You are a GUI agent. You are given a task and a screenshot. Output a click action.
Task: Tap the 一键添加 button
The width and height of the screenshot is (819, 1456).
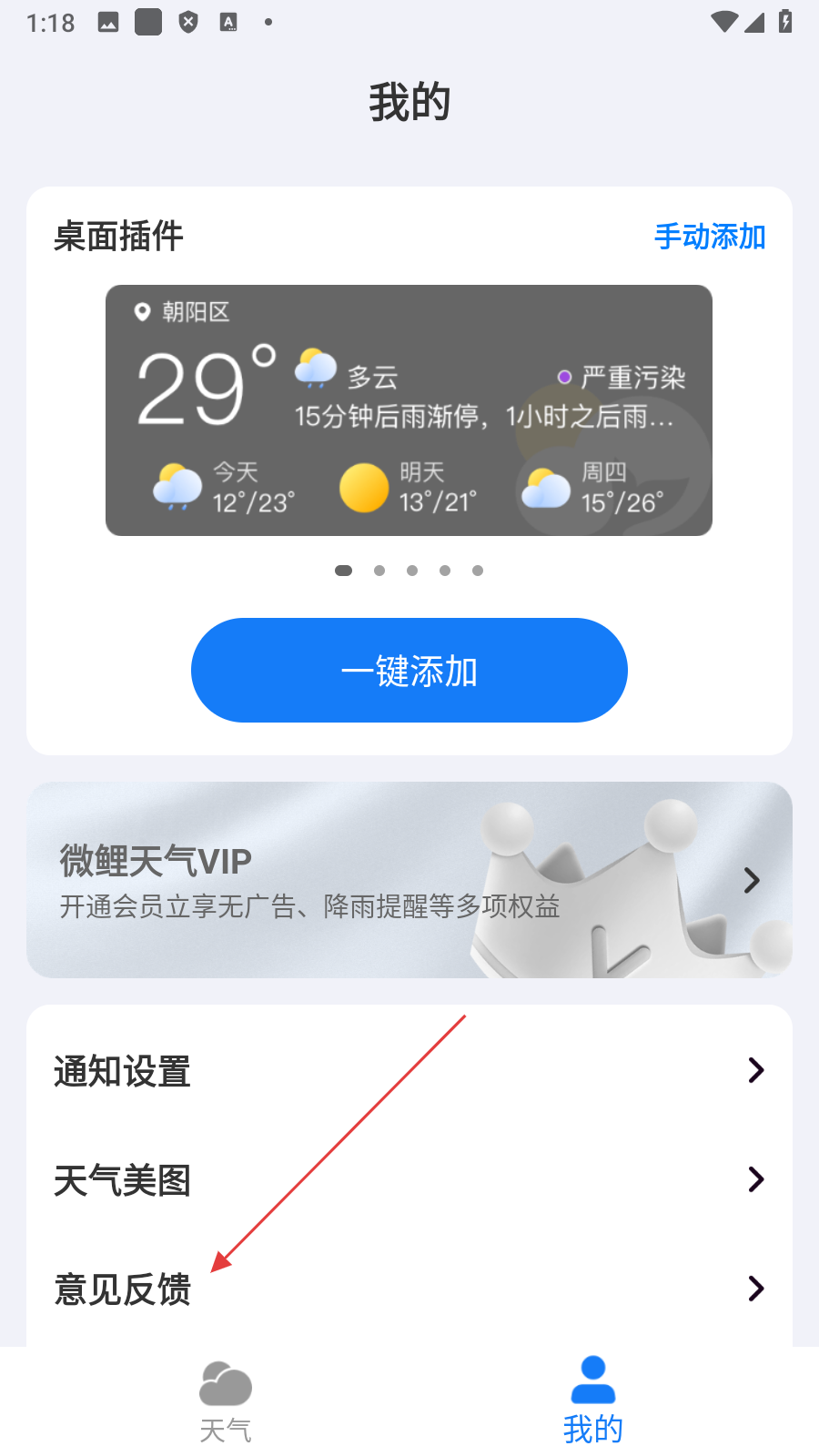pyautogui.click(x=409, y=671)
